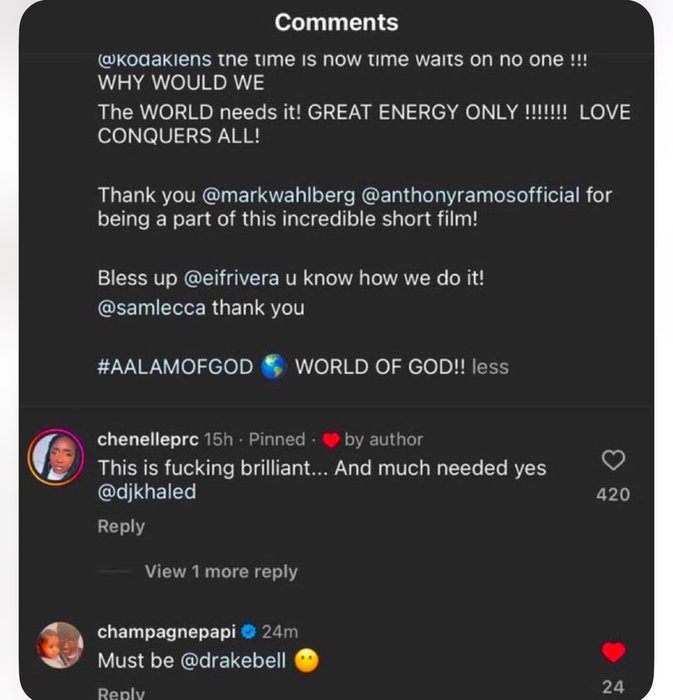
Task: Tap the champagnepapi username
Action: (x=166, y=631)
